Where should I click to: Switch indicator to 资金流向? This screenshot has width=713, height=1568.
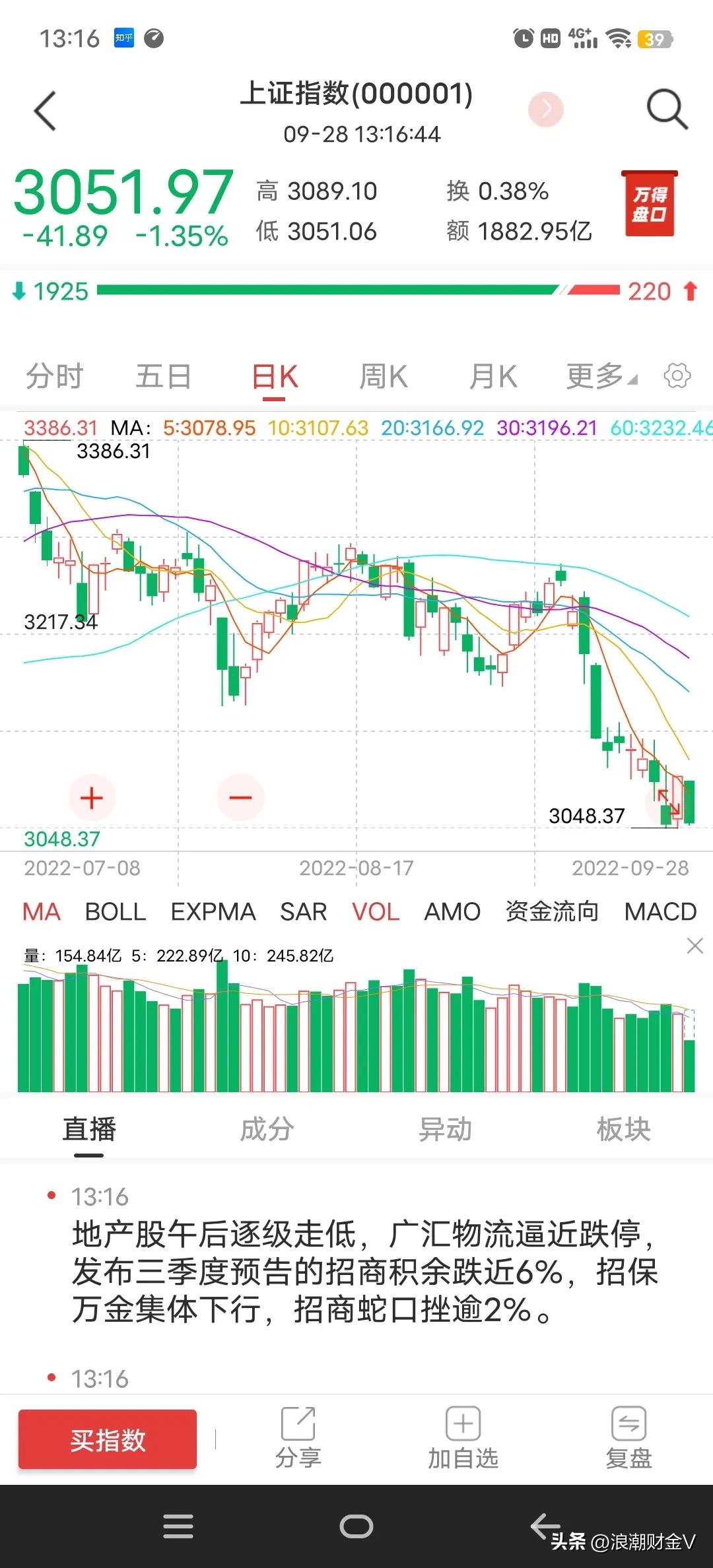coord(553,911)
